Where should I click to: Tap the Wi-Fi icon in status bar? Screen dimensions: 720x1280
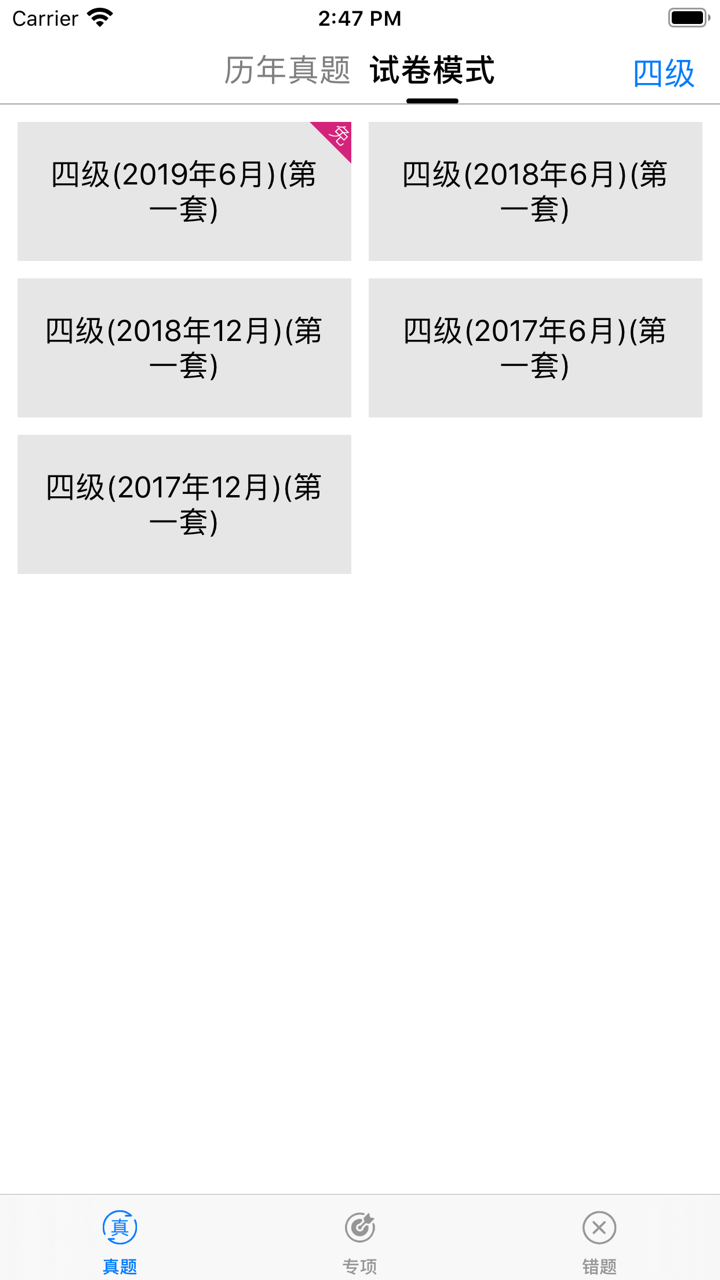coord(96,17)
